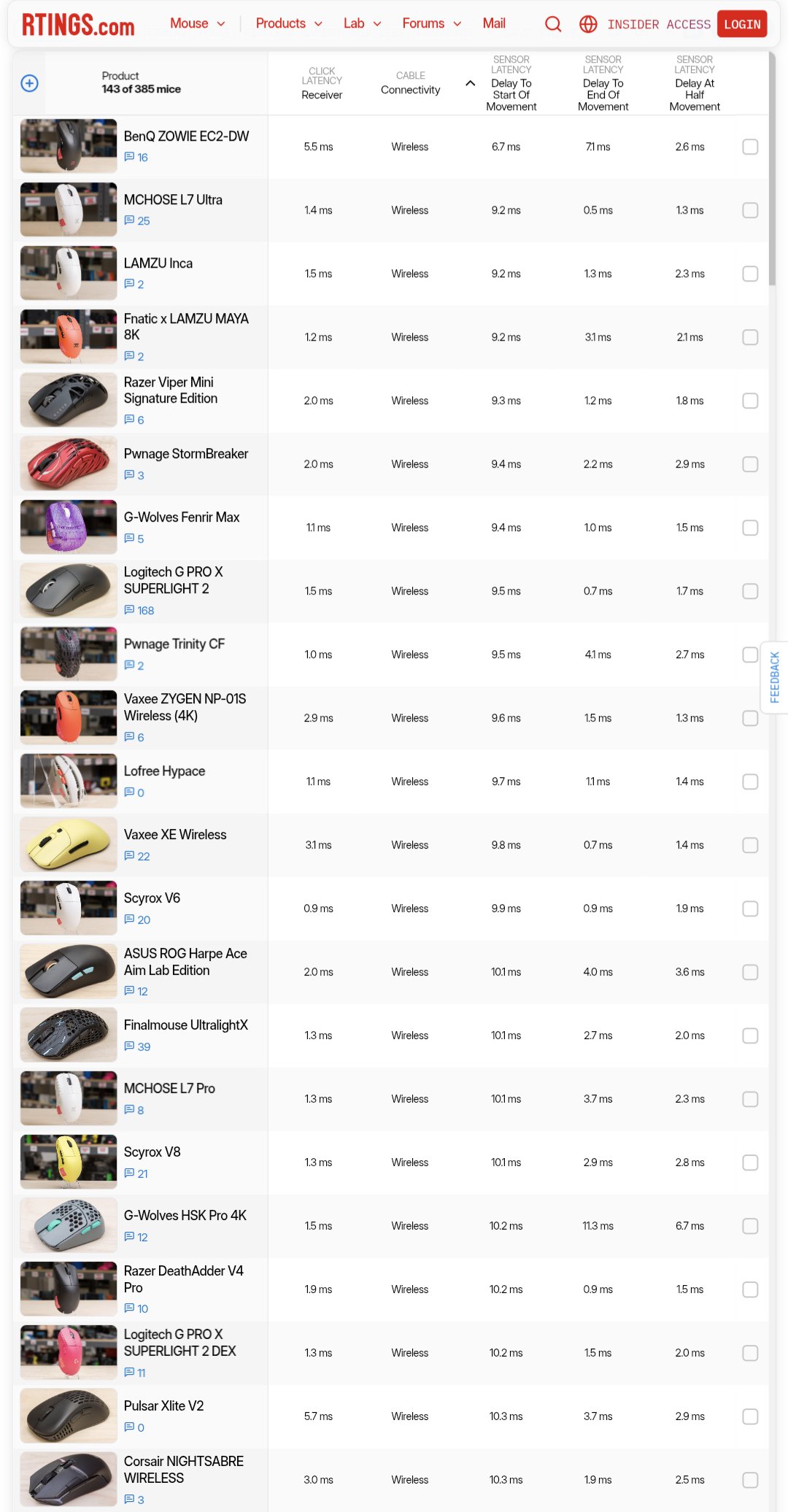Image resolution: width=788 pixels, height=1512 pixels.
Task: Expand the Lab menu
Action: 362,23
